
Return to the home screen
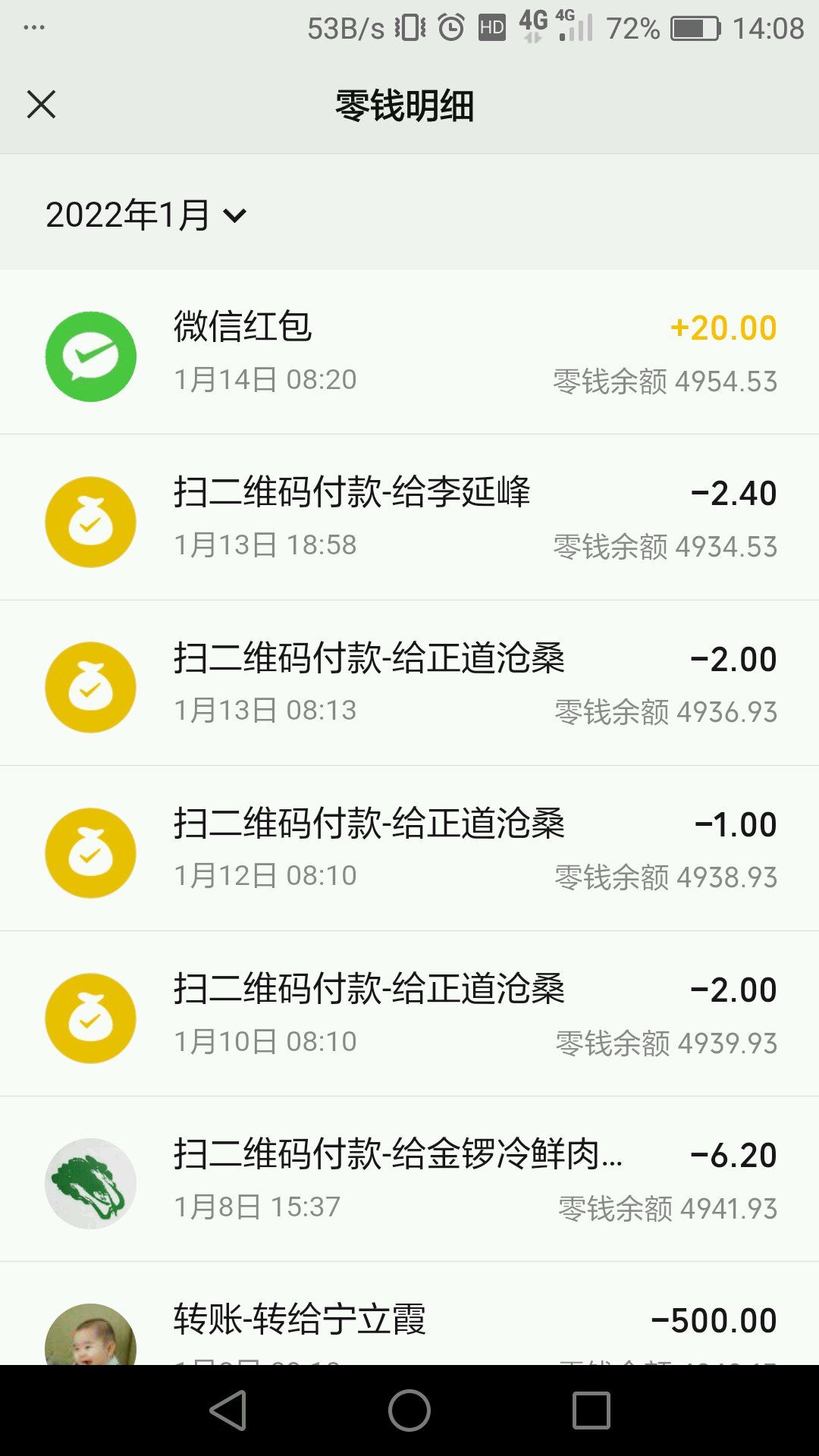click(x=409, y=1410)
